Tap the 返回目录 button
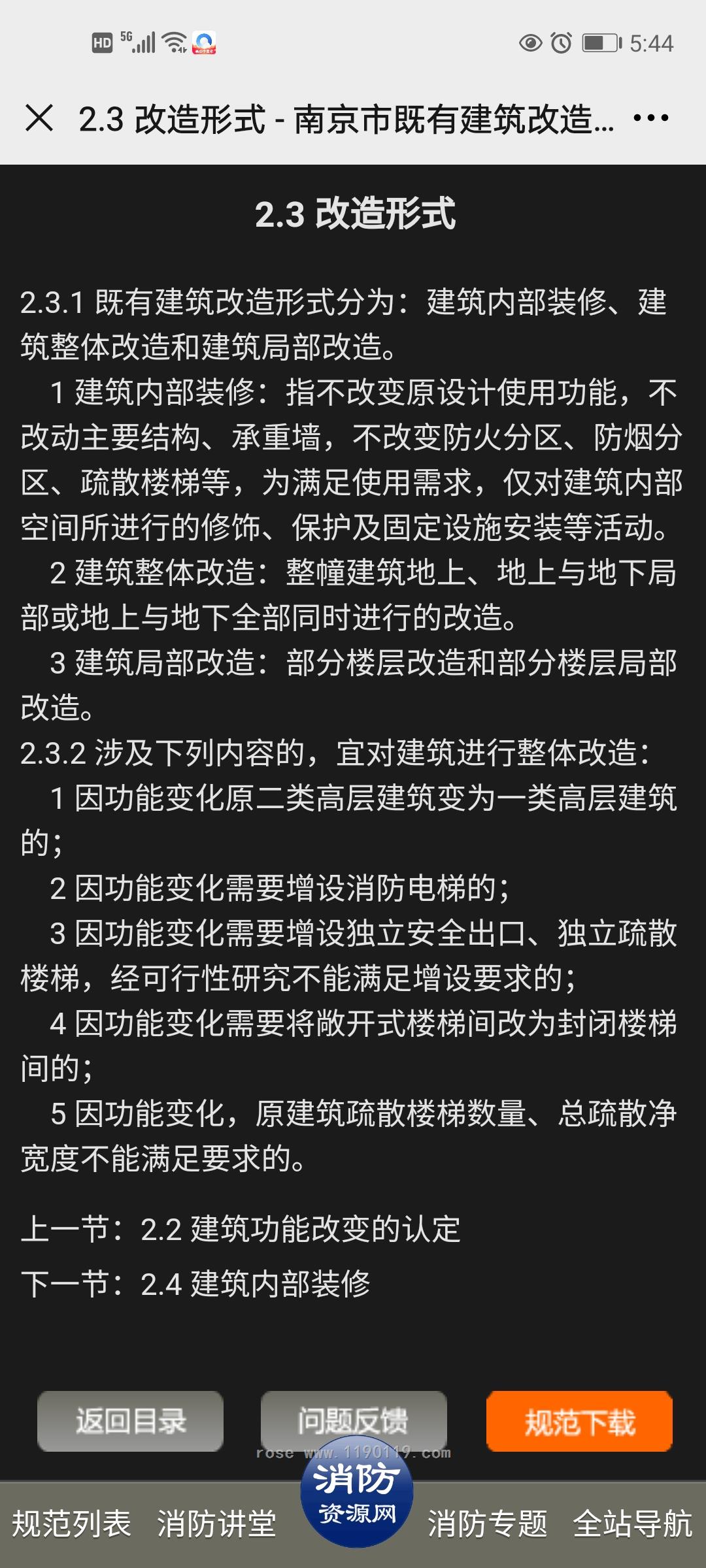The width and height of the screenshot is (706, 1568). pos(131,1421)
